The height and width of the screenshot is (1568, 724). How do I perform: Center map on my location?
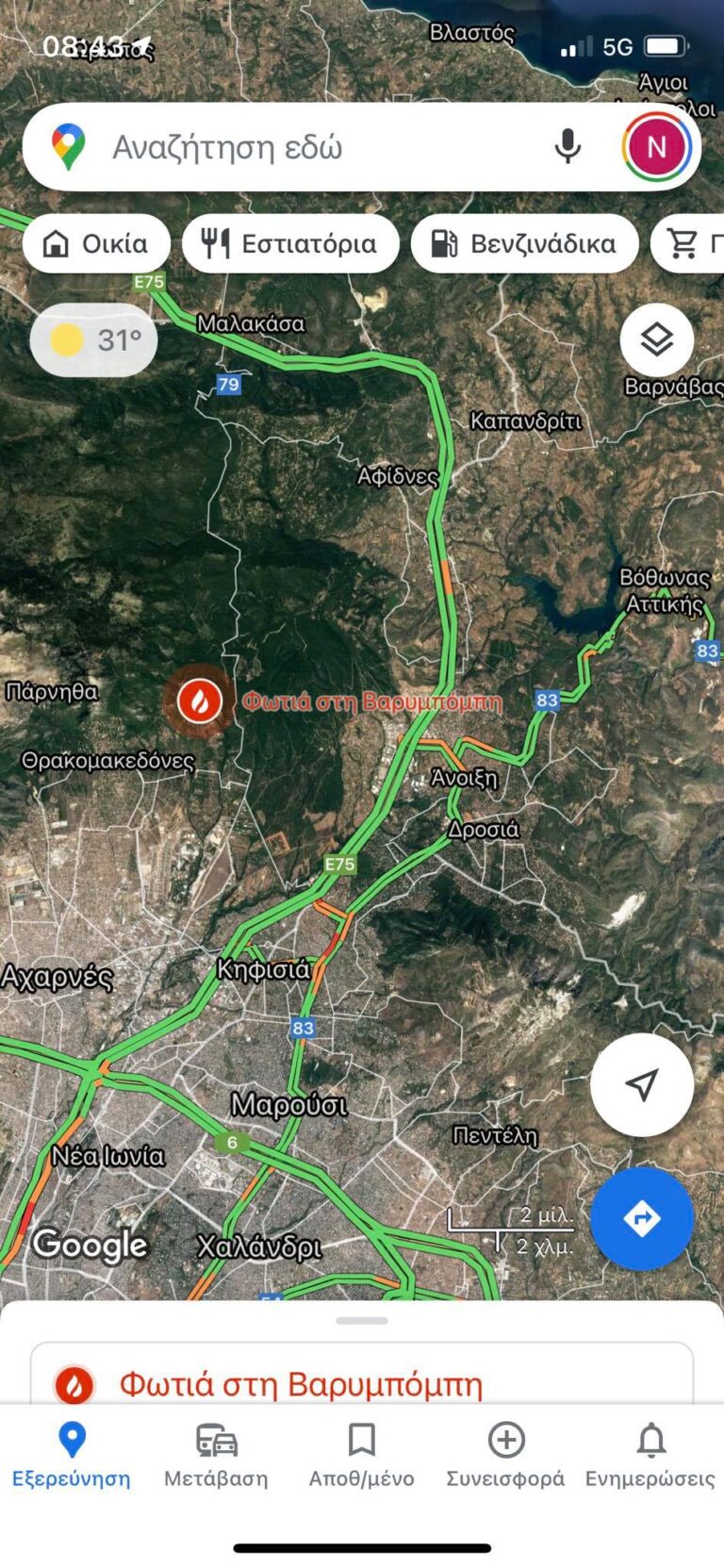[642, 1084]
